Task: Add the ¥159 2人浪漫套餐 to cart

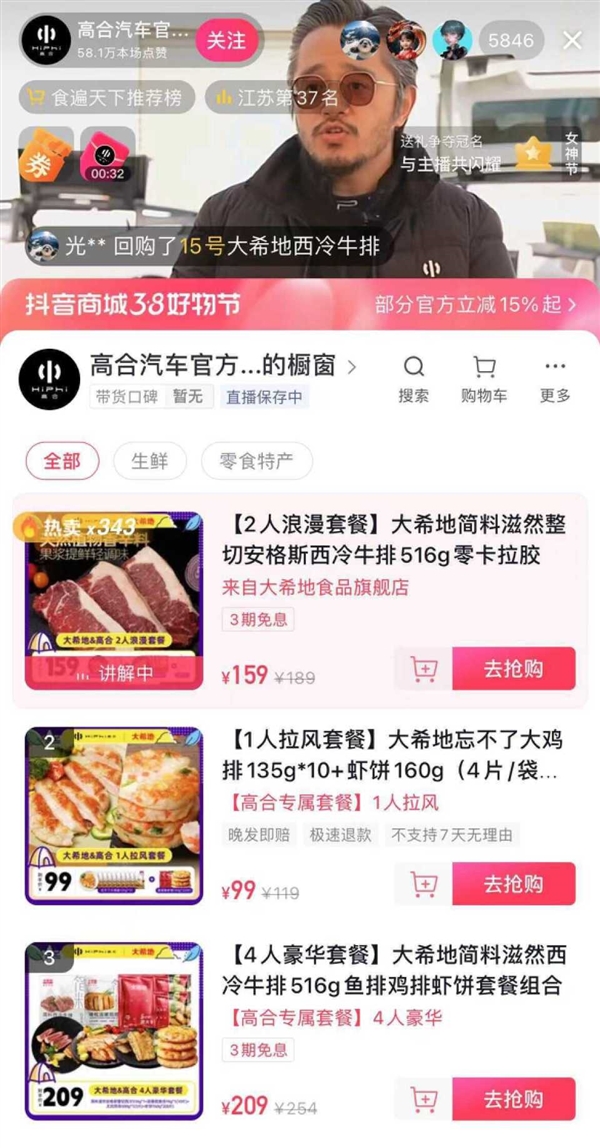Action: 423,669
